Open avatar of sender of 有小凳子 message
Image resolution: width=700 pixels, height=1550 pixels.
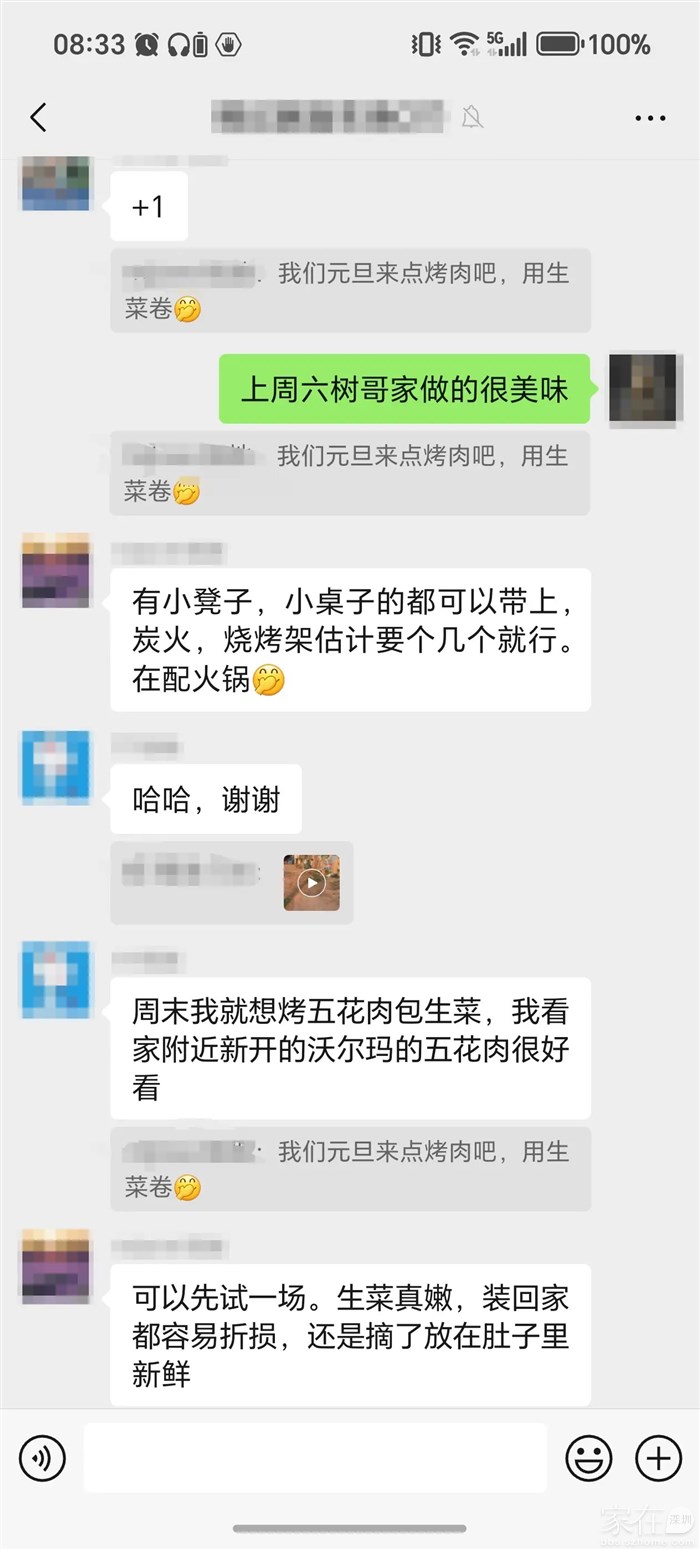pos(56,571)
